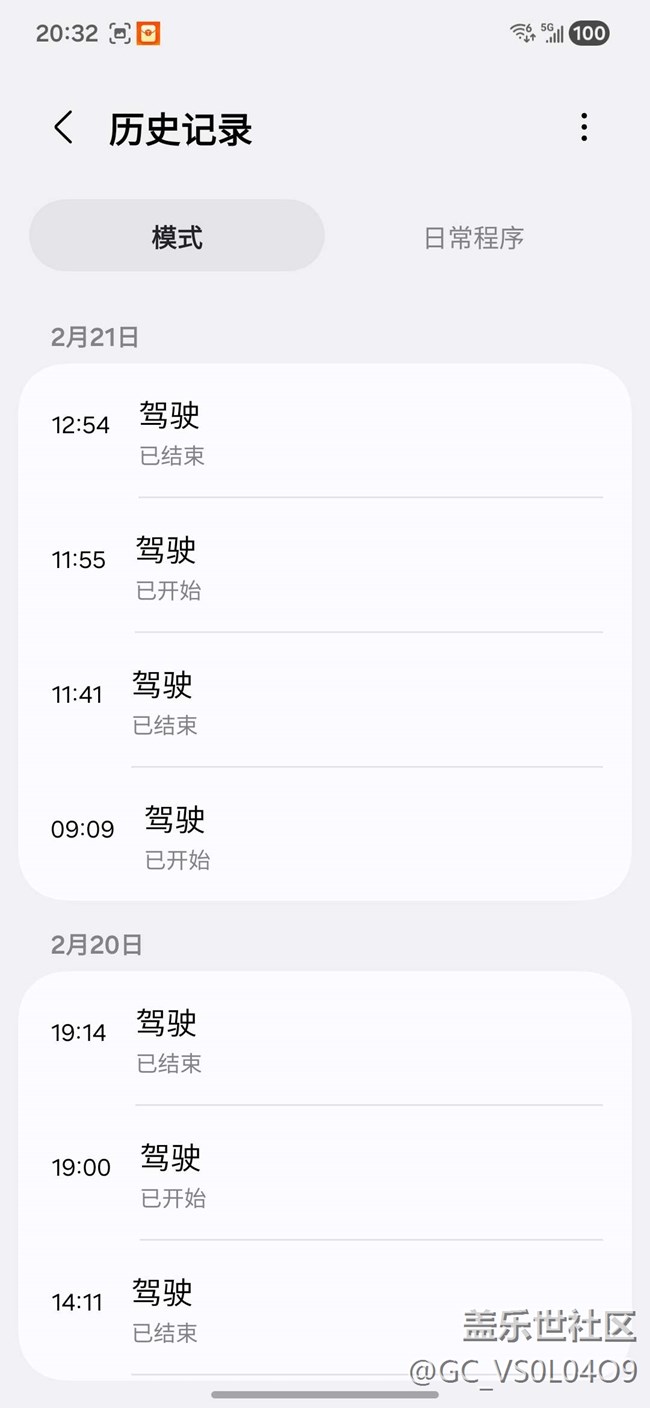Go back from the 历史记录 page
Viewport: 650px width, 1408px height.
click(64, 128)
